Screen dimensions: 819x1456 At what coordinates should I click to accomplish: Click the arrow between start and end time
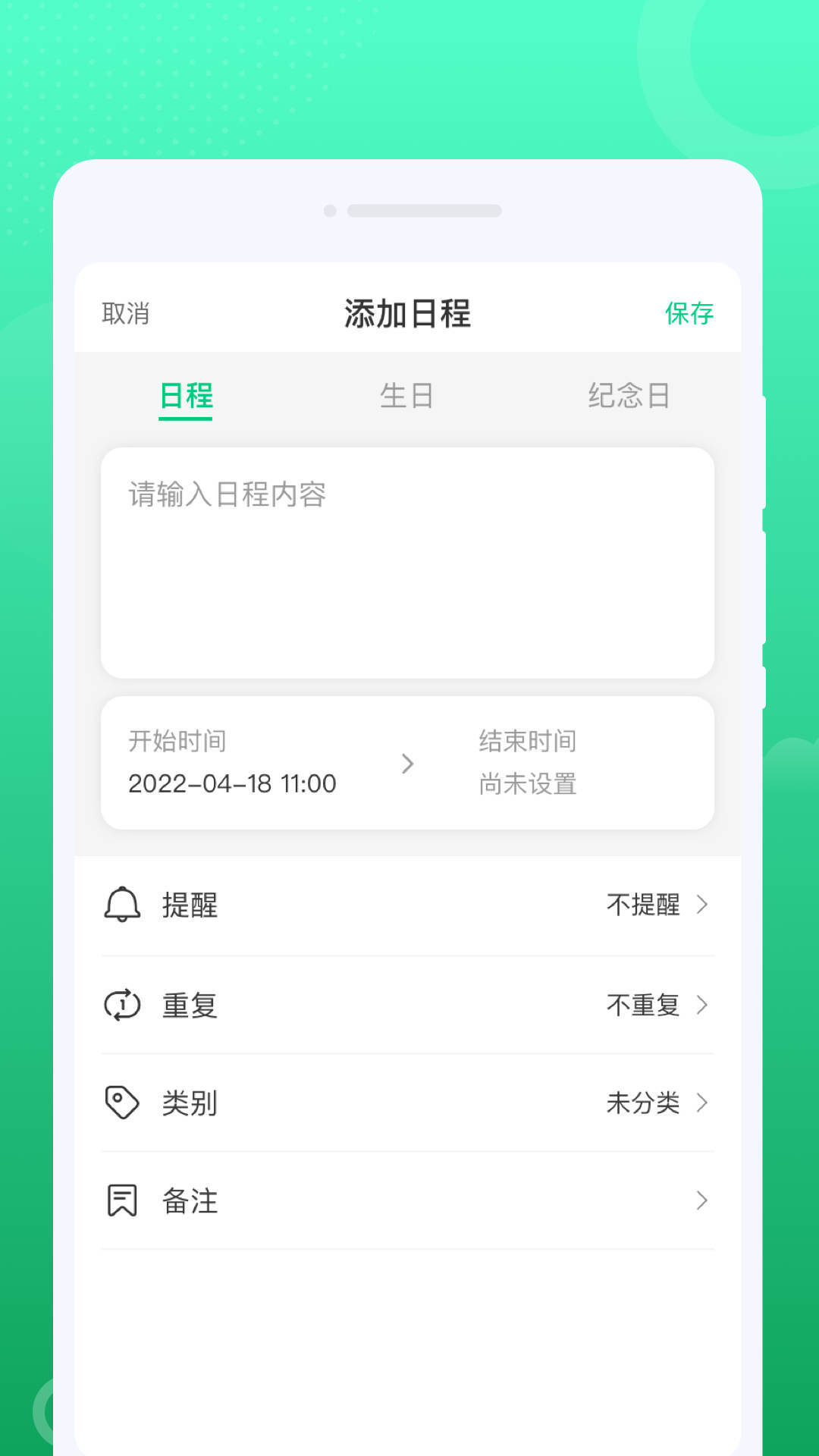[409, 764]
